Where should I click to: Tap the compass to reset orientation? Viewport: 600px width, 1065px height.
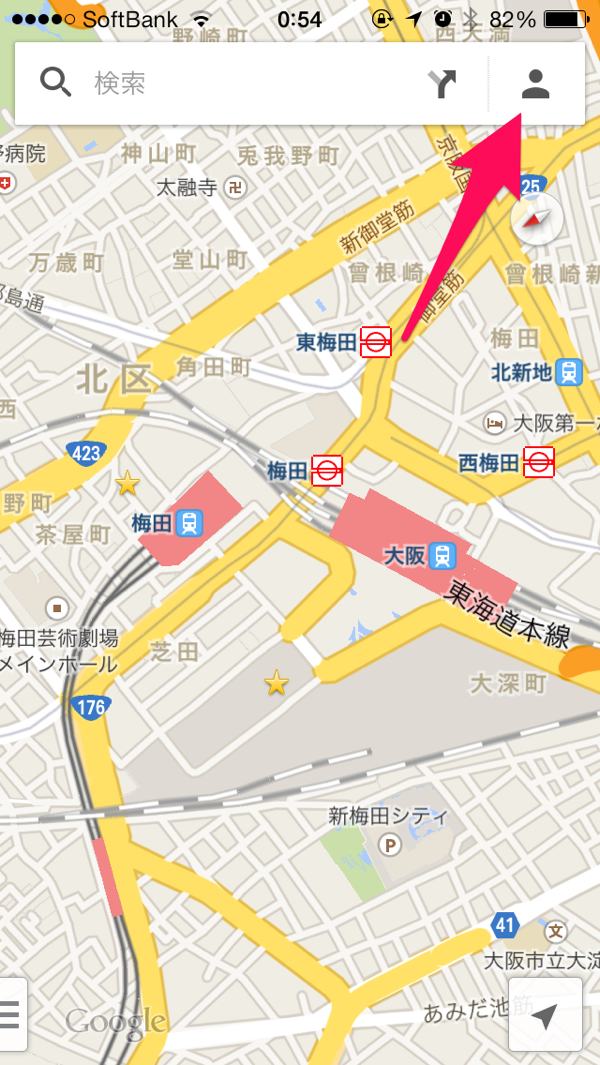pos(537,217)
